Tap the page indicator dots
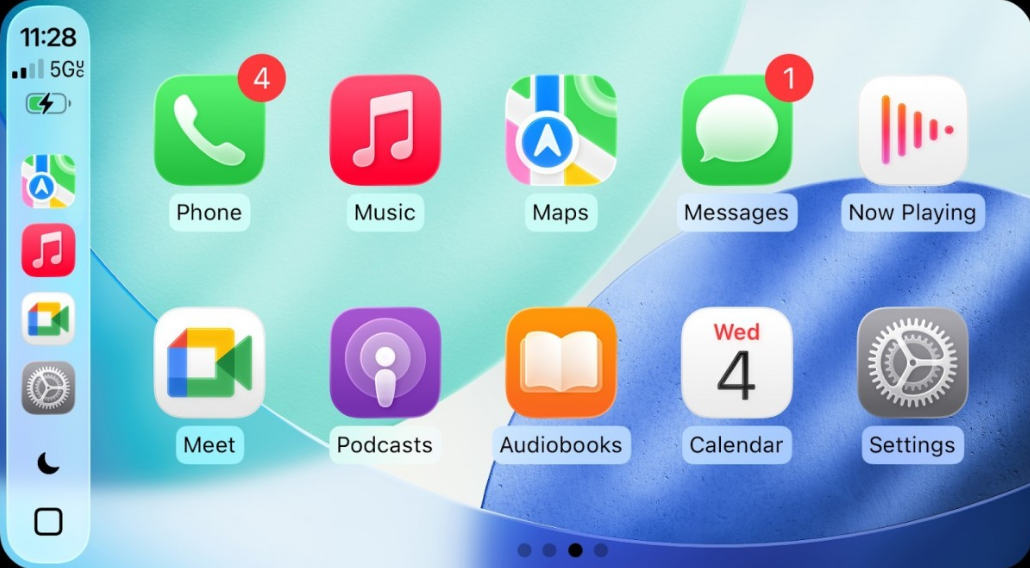The image size is (1030, 568). (x=562, y=550)
